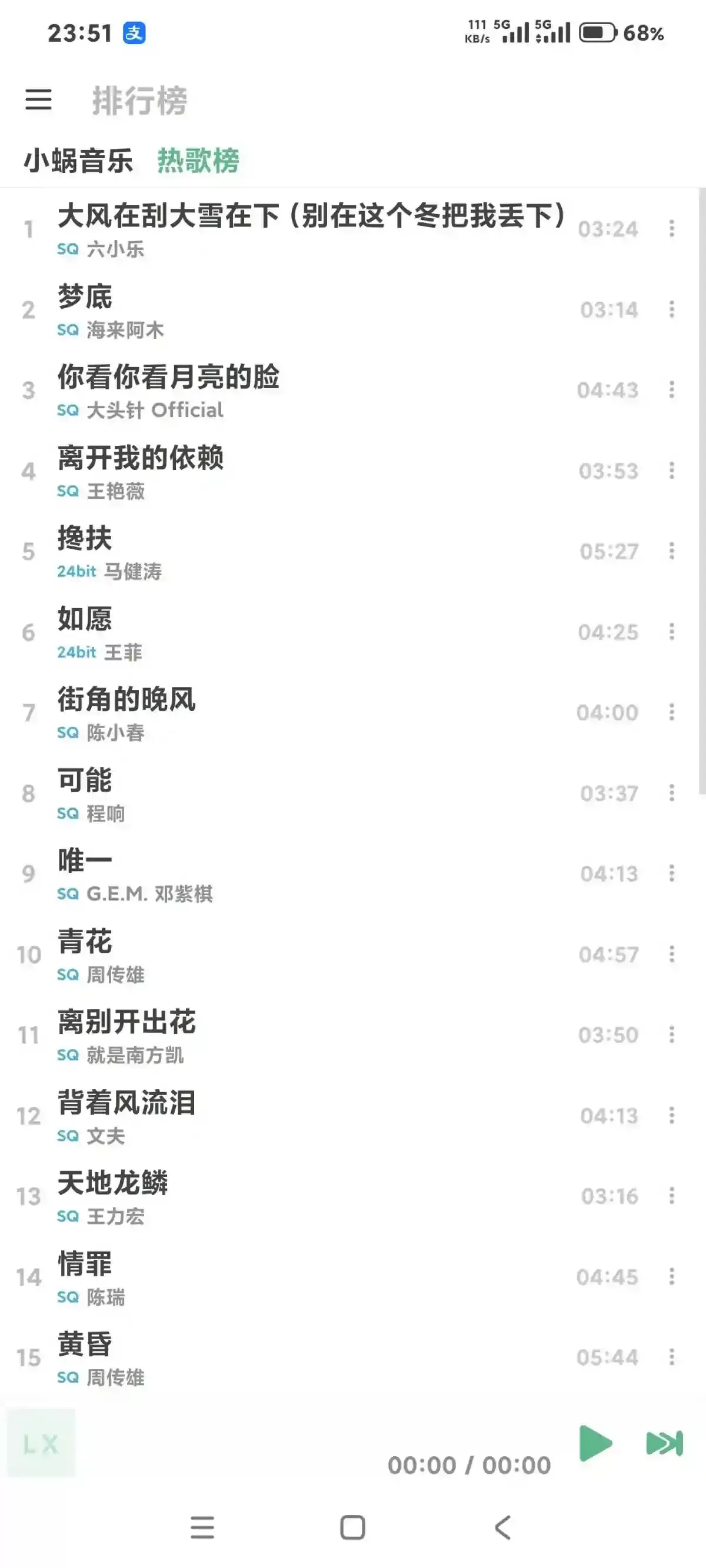Open the three-dot menu for 唯一
This screenshot has width=706, height=1568.
click(x=671, y=873)
